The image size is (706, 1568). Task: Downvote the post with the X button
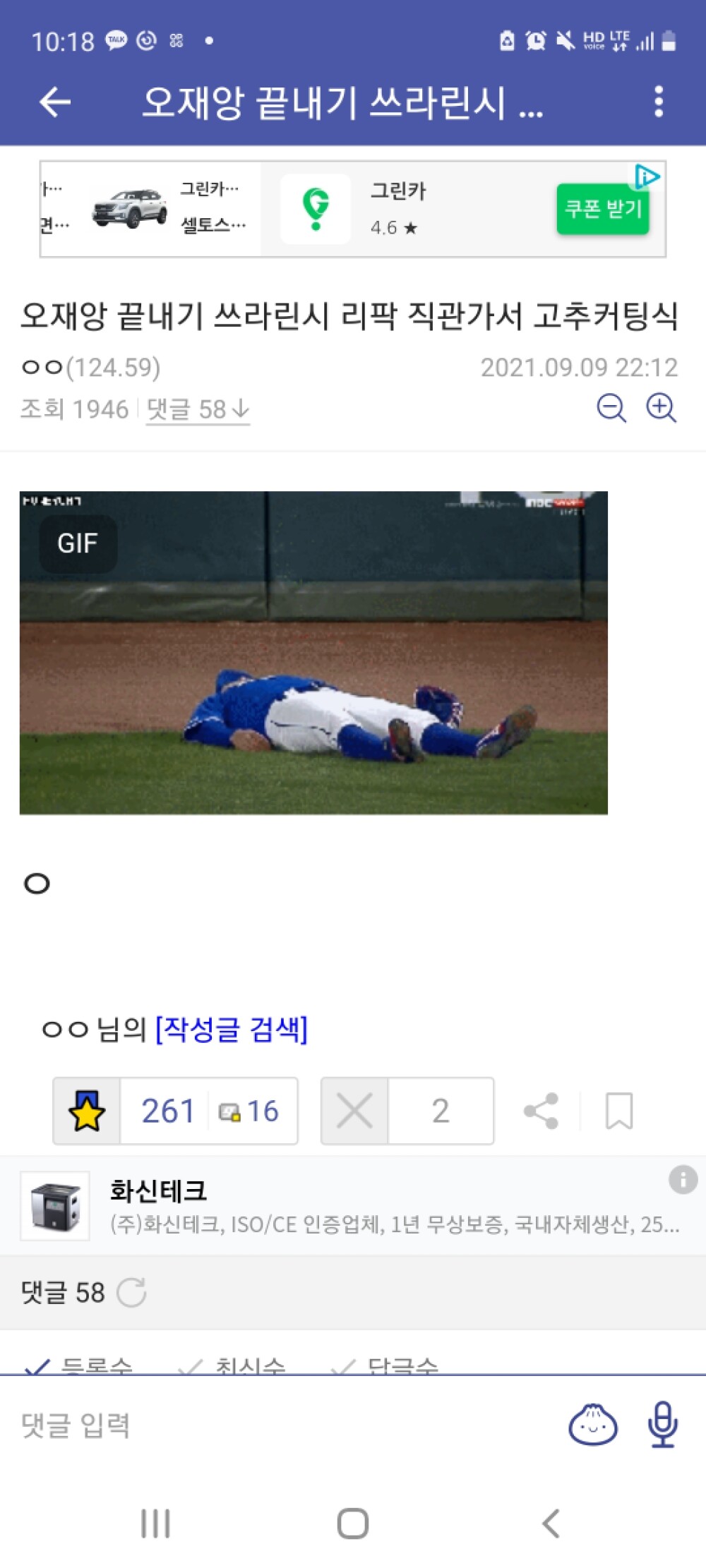tap(354, 1111)
